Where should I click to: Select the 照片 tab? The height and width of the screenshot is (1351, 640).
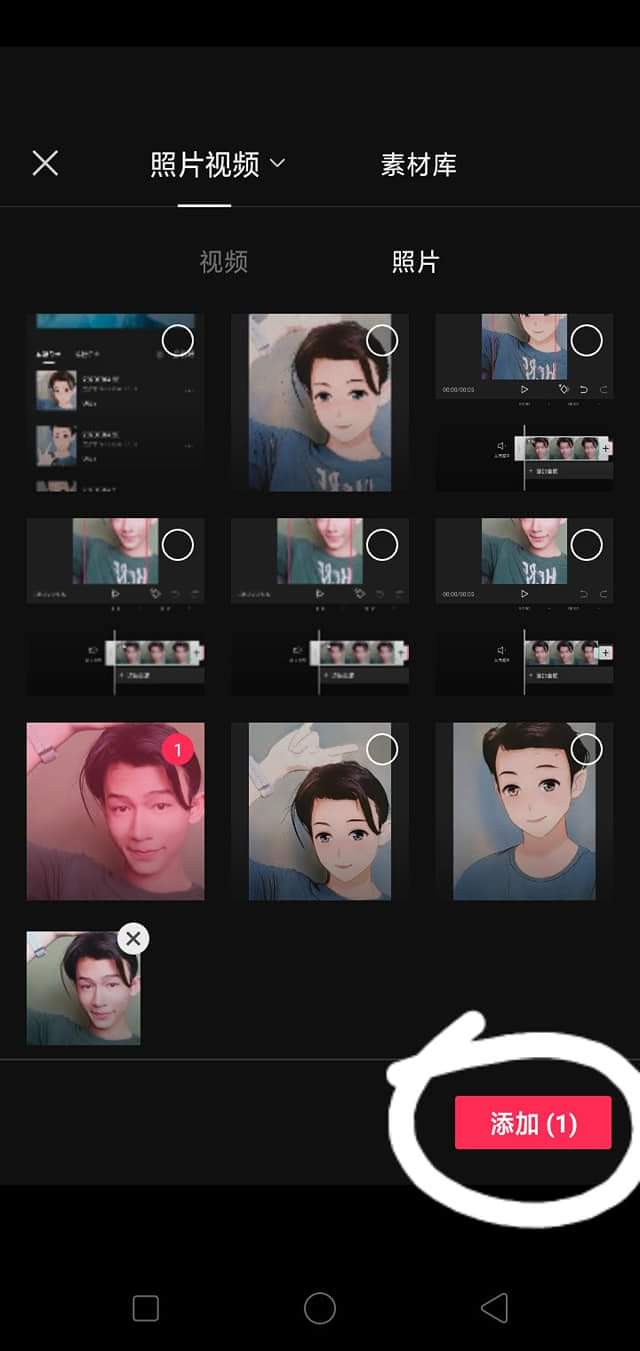(x=415, y=262)
